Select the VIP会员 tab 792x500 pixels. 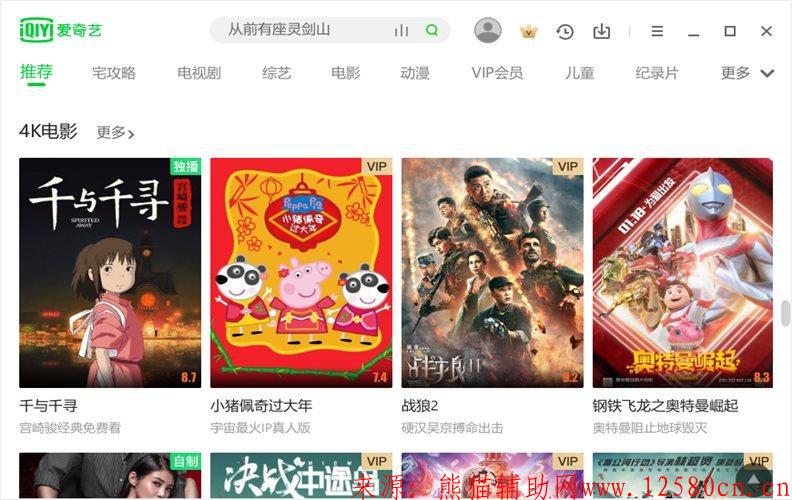pos(497,72)
